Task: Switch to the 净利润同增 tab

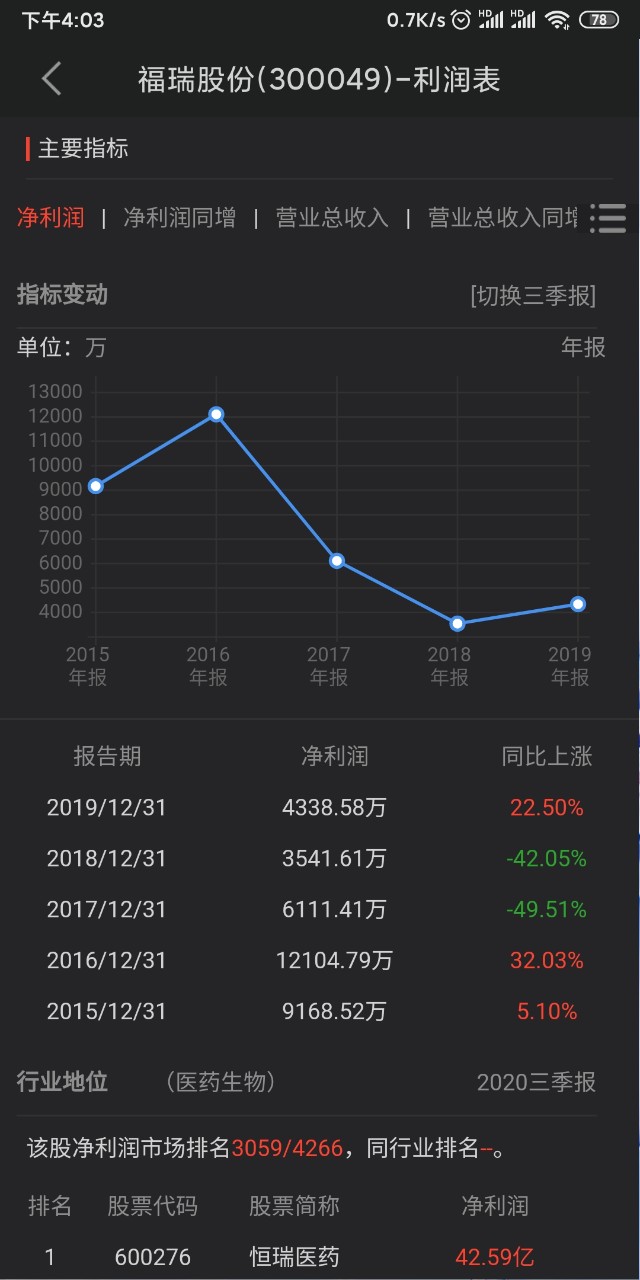Action: point(179,217)
